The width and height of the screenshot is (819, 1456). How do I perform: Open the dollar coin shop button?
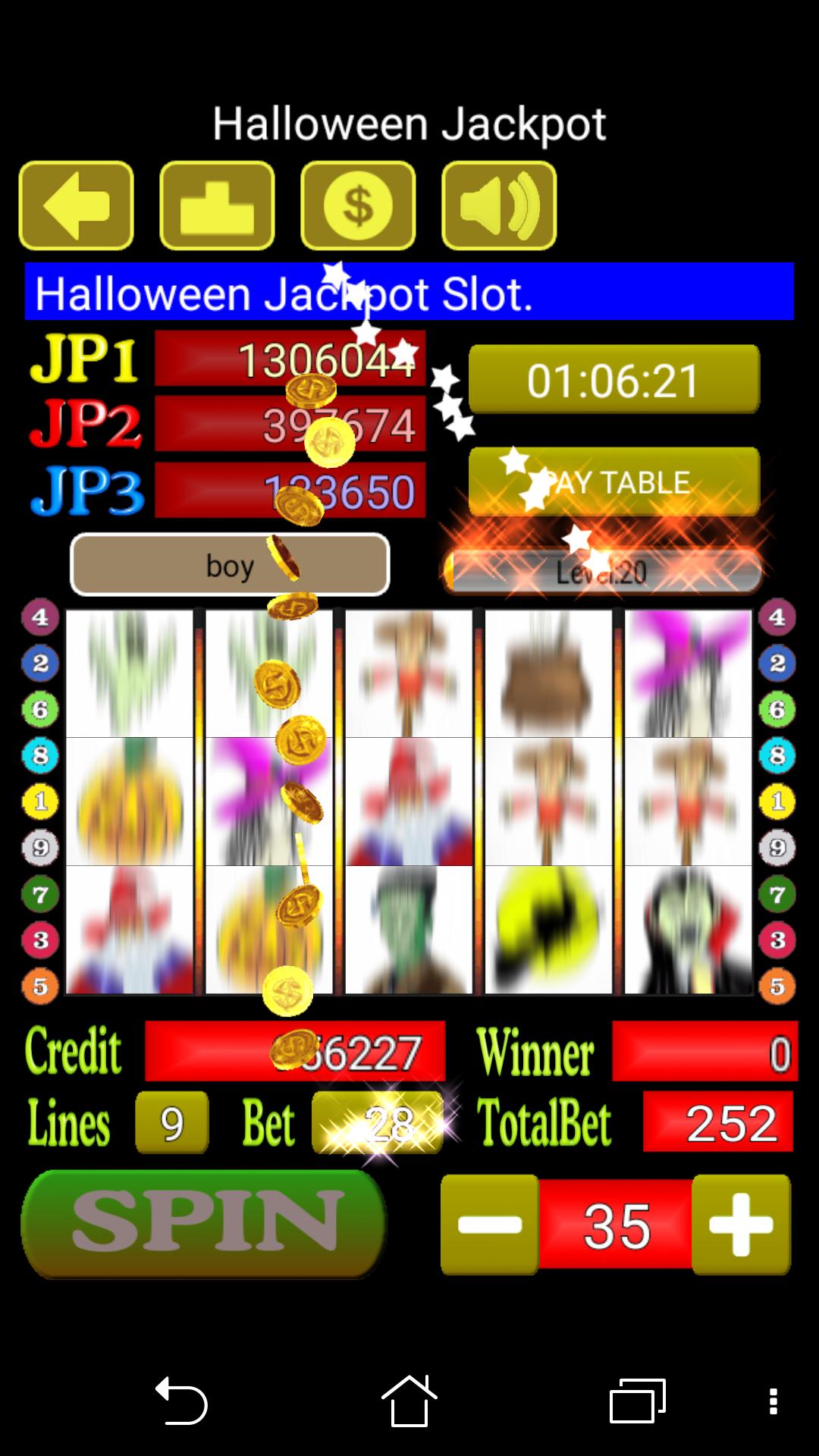(358, 206)
